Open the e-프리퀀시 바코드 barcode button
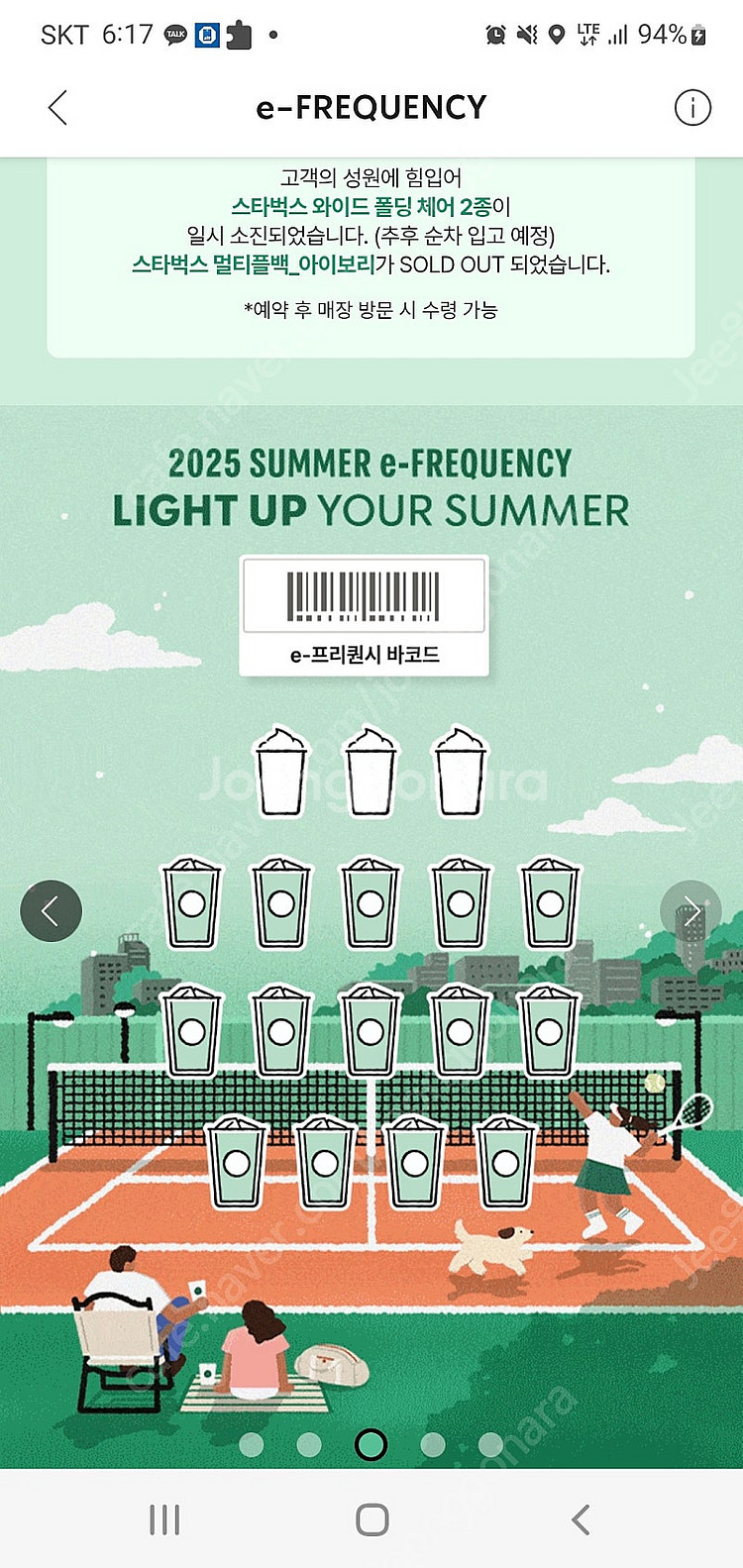The image size is (743, 1568). click(364, 616)
